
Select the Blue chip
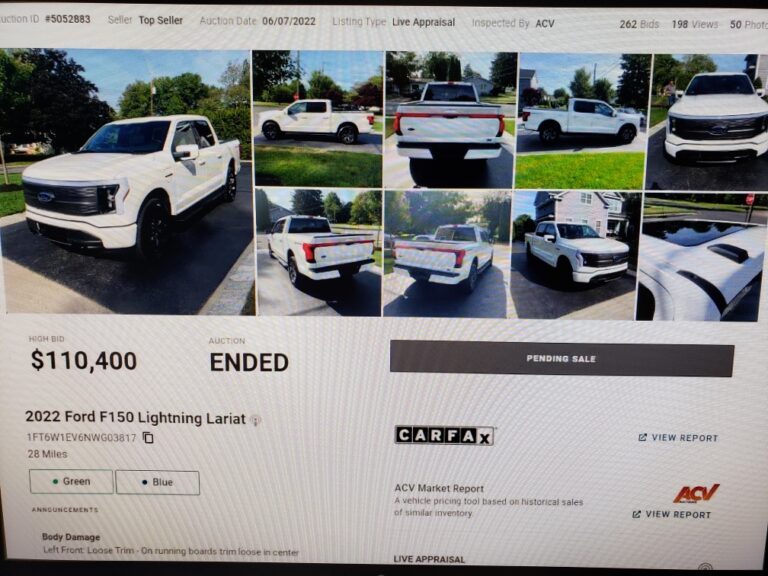pos(157,482)
